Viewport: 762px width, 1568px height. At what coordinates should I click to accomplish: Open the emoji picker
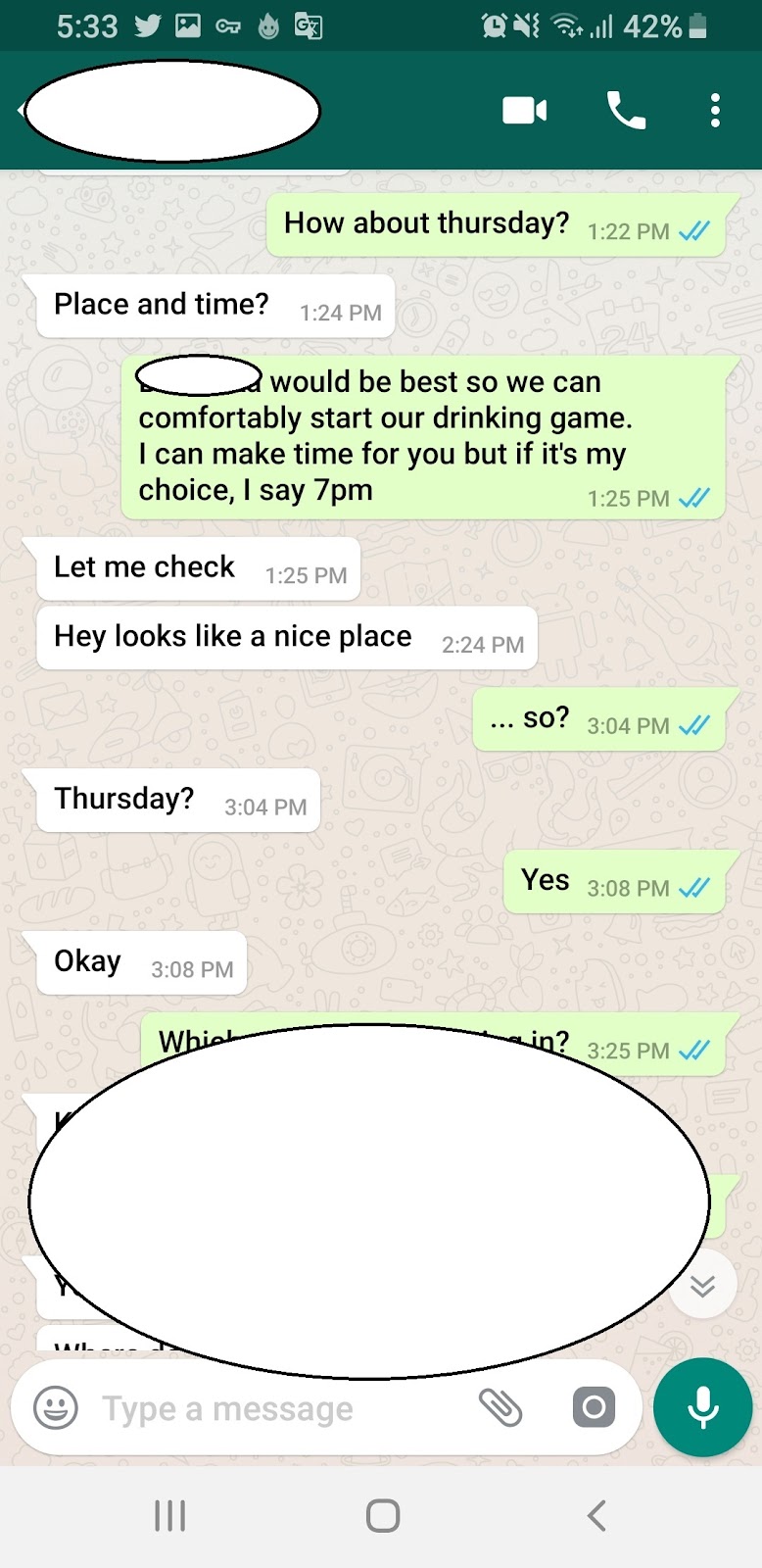[x=56, y=1409]
